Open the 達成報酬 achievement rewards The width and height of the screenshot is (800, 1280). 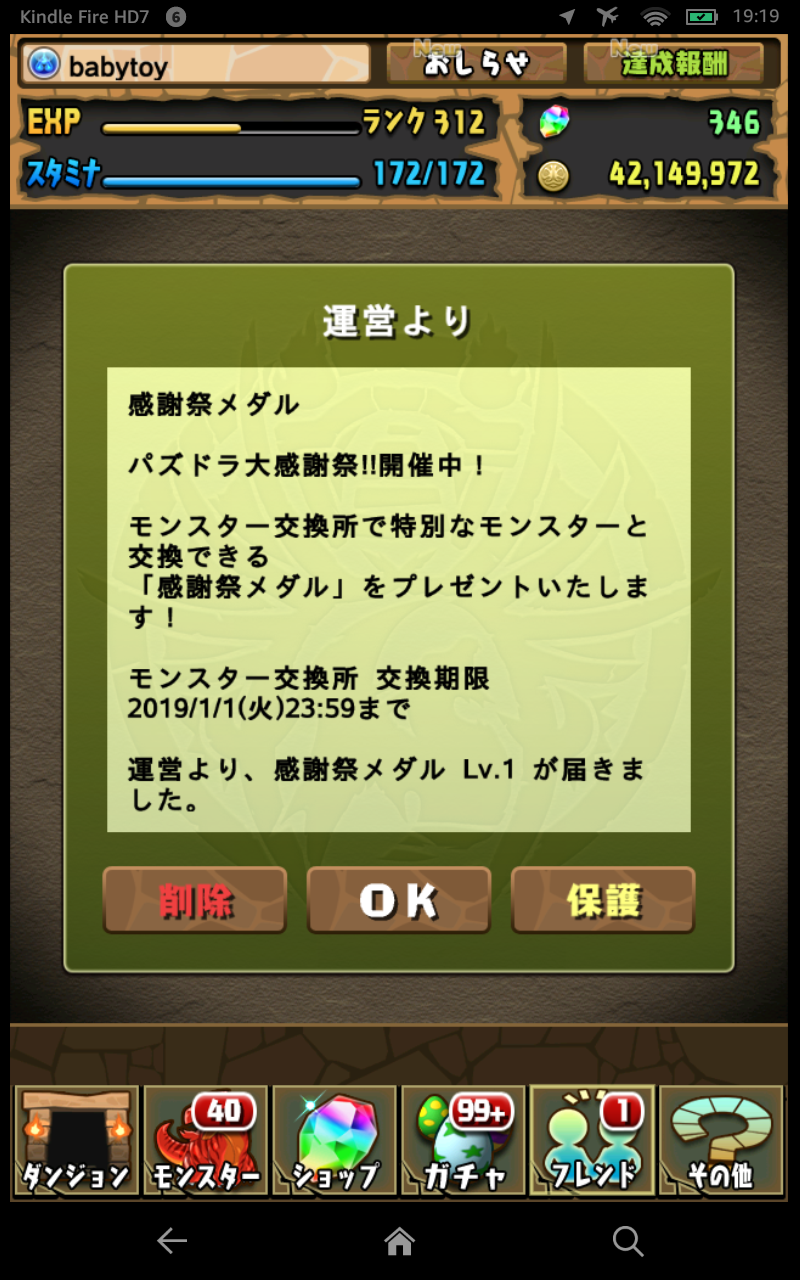pos(674,65)
